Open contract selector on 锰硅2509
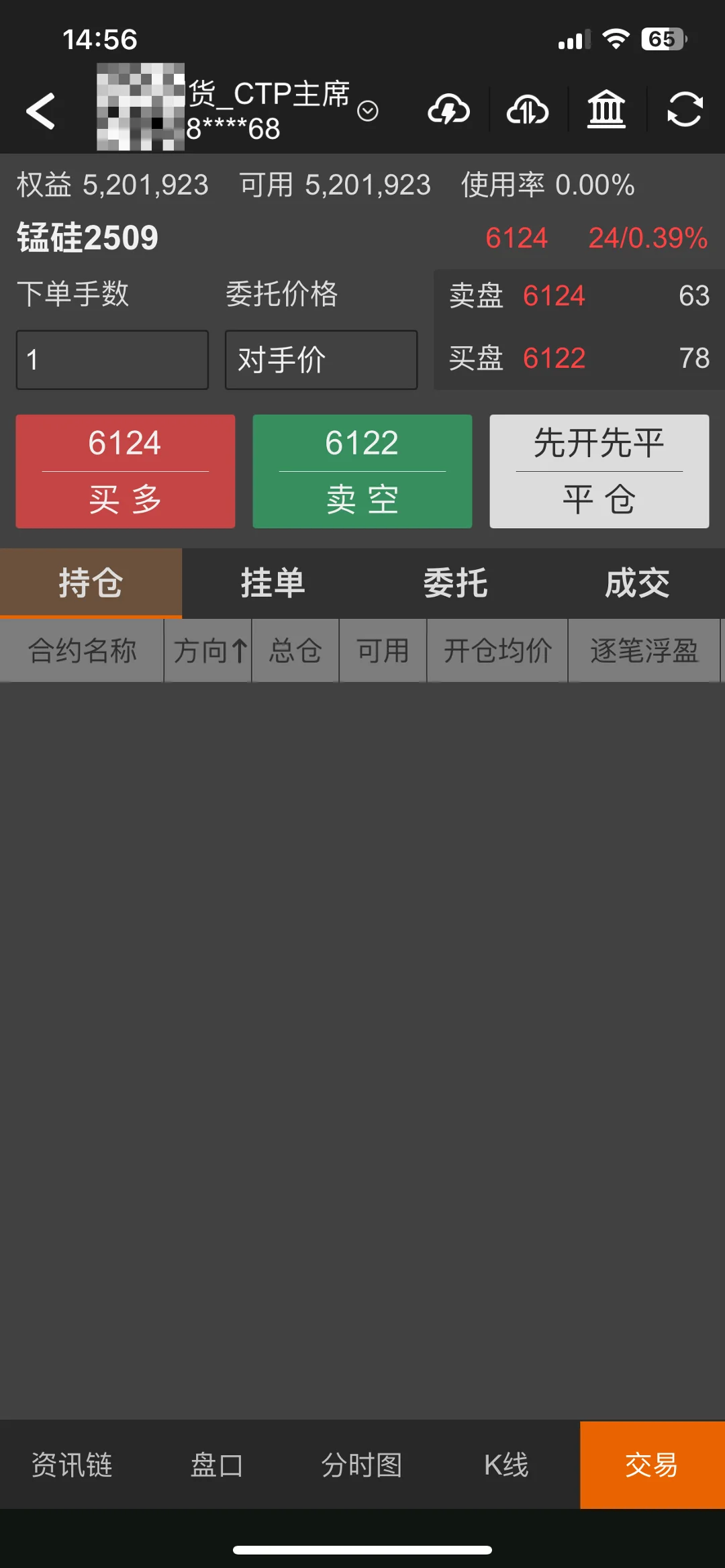725x1568 pixels. pyautogui.click(x=87, y=236)
